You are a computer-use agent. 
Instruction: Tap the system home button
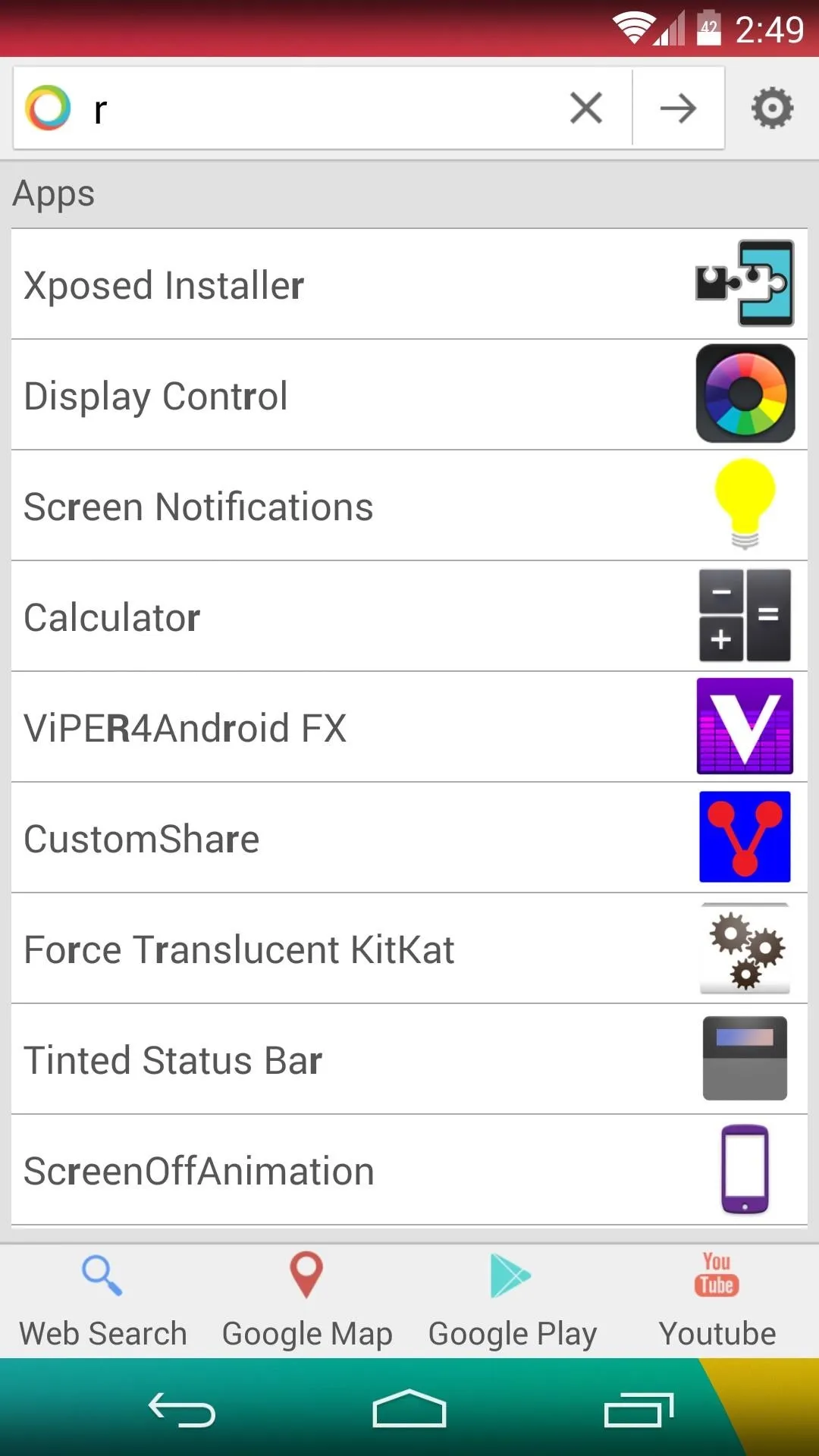pos(409,1409)
